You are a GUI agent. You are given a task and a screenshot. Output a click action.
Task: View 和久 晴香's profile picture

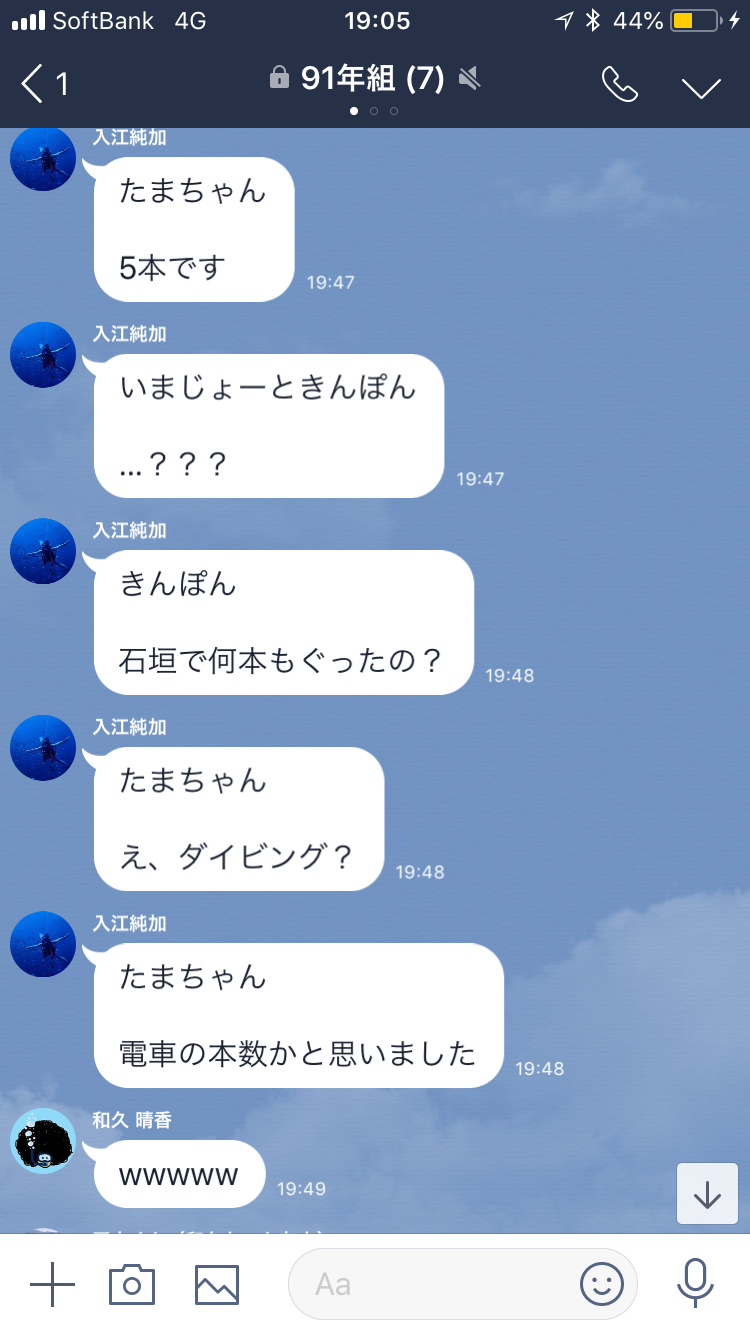click(x=43, y=1141)
